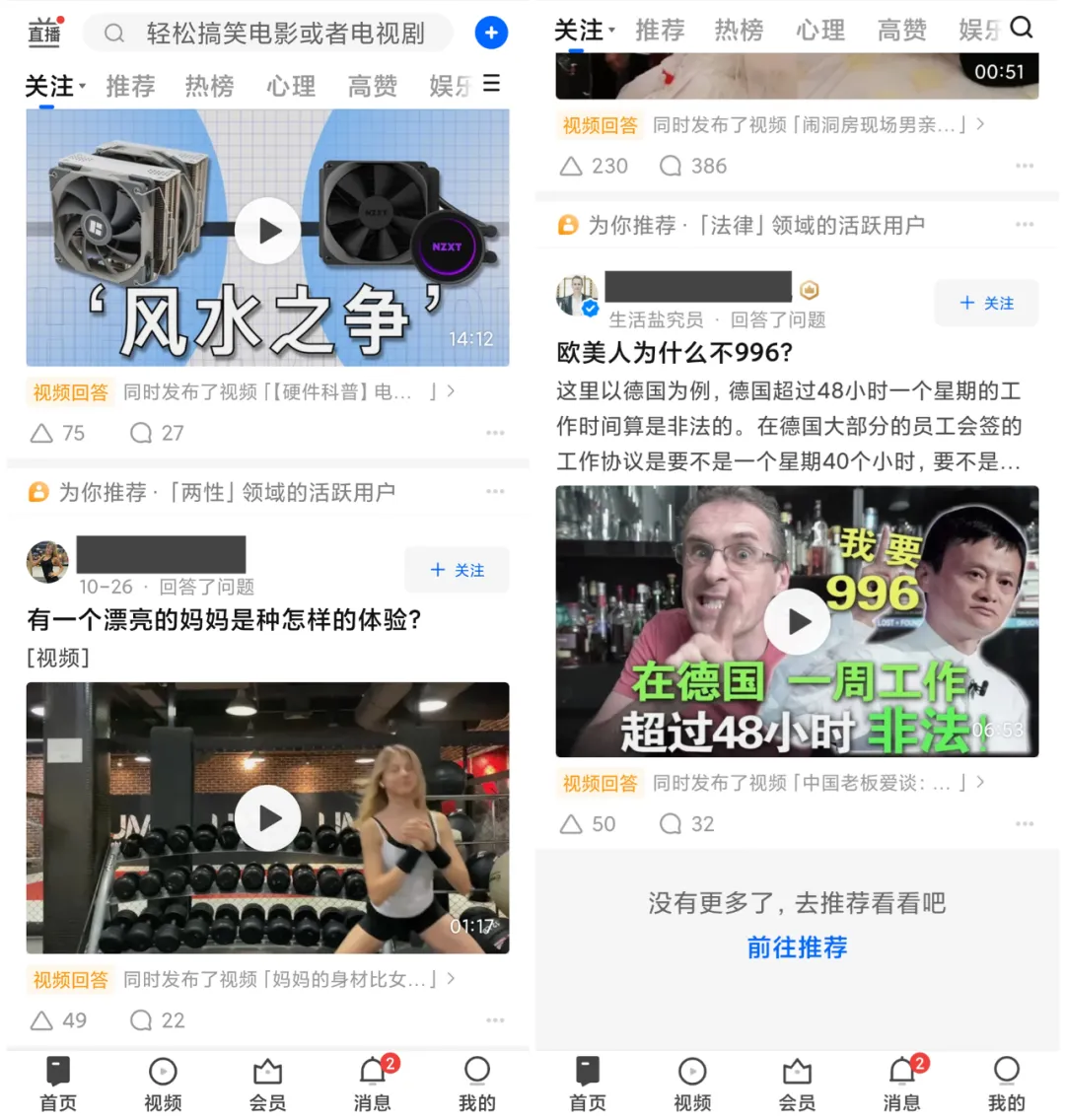
Task: Upvote the 漂亮的妈妈 answer with 49 likes
Action: pos(58,1020)
